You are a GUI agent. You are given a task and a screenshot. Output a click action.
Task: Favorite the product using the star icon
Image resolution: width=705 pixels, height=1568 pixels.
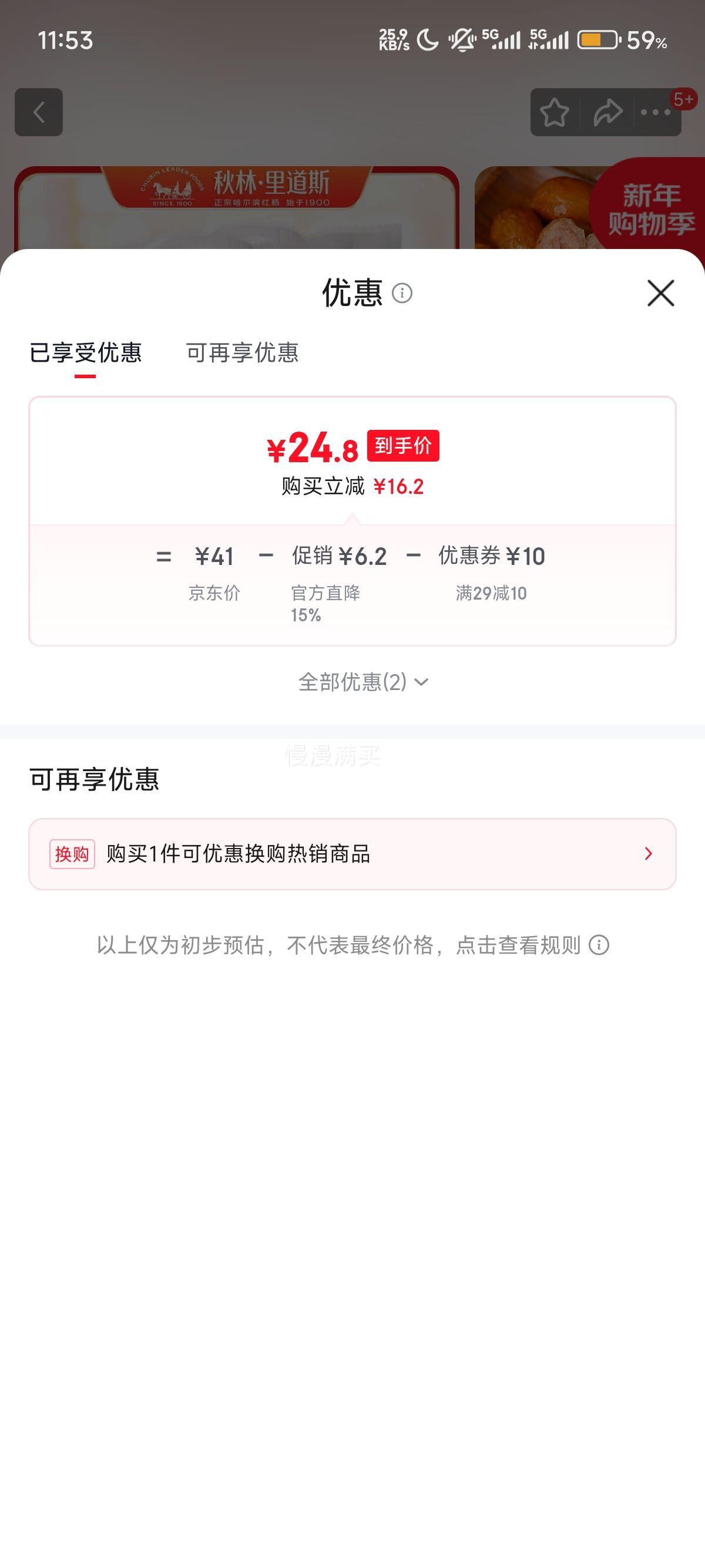555,112
